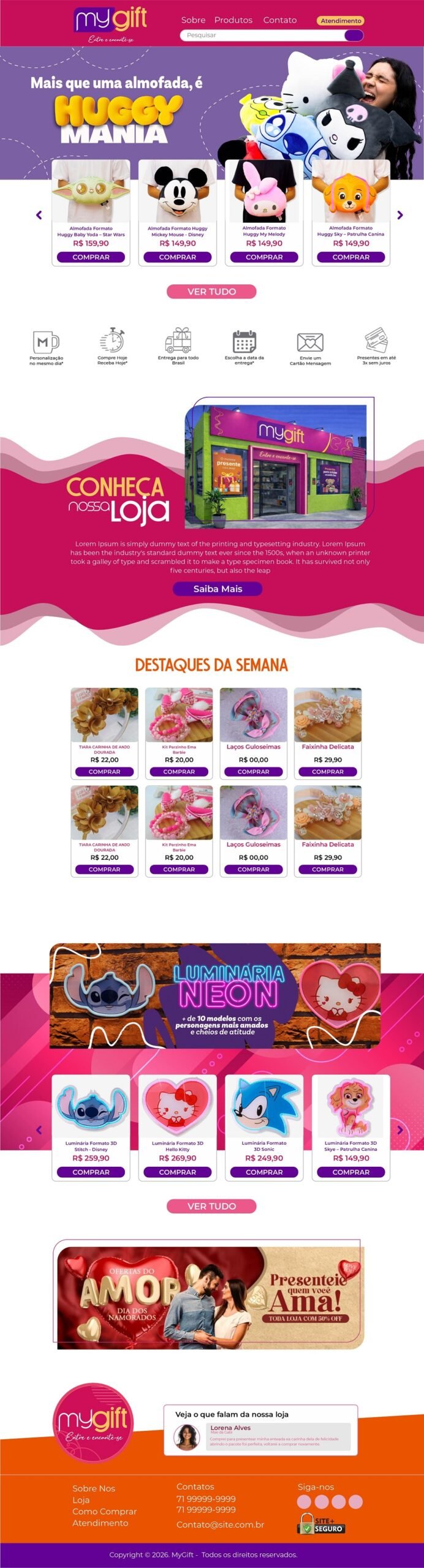
Task: Buy the Huggy Mickey Mouse pillow
Action: tap(178, 257)
